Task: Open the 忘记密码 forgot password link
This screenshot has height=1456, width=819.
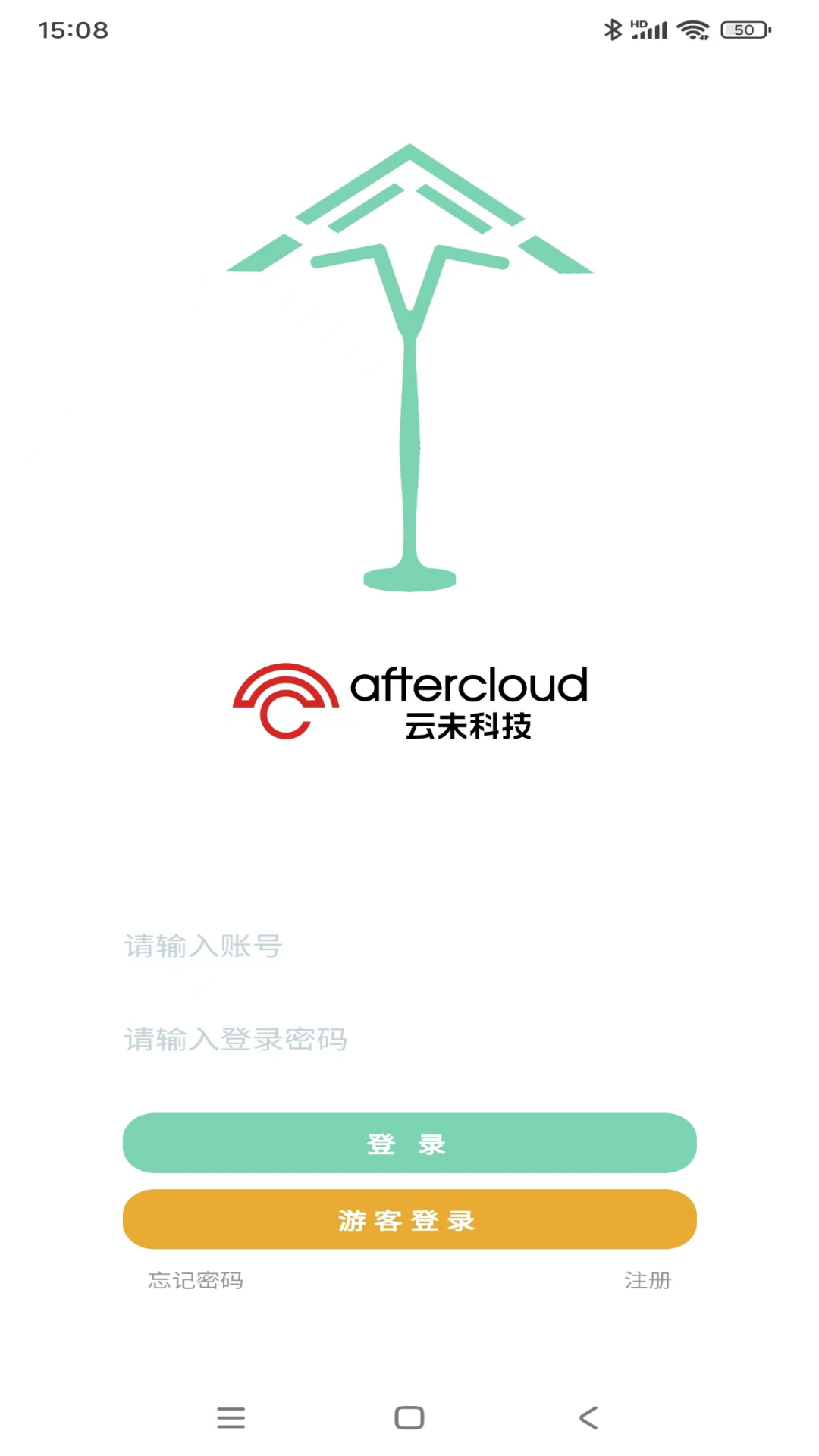Action: 195,1280
